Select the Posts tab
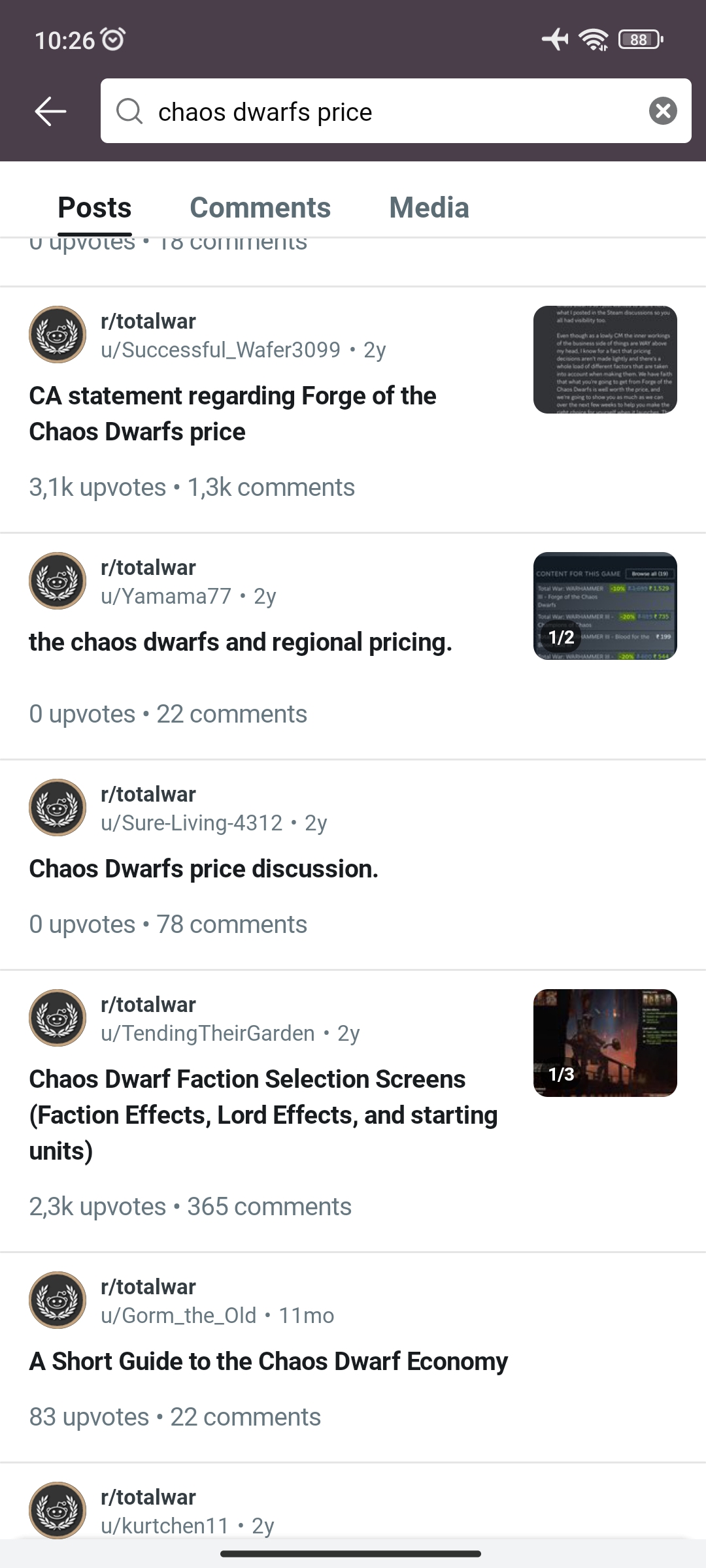The image size is (706, 1568). [x=95, y=208]
